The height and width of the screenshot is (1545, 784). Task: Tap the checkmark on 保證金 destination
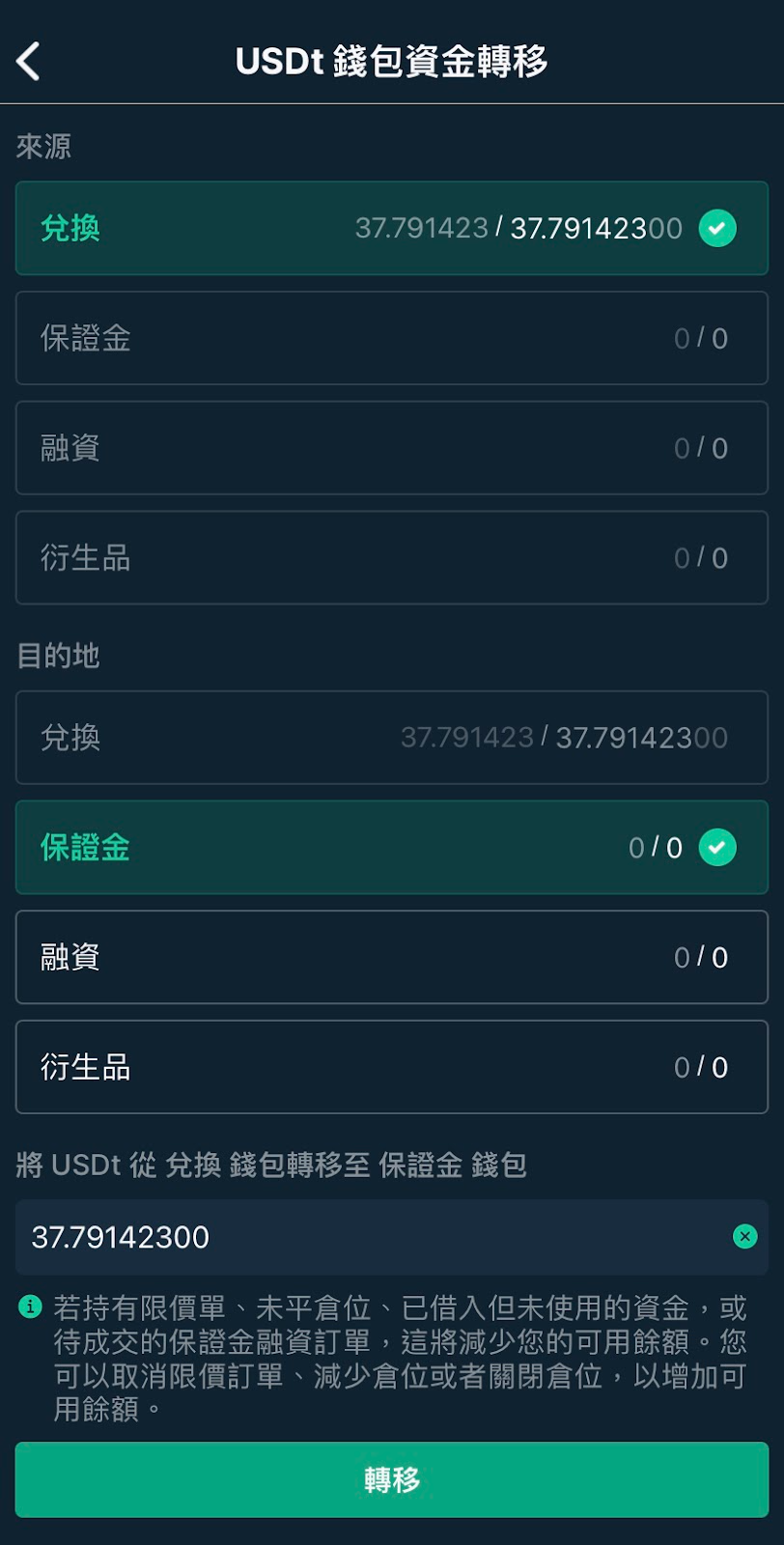click(x=717, y=847)
